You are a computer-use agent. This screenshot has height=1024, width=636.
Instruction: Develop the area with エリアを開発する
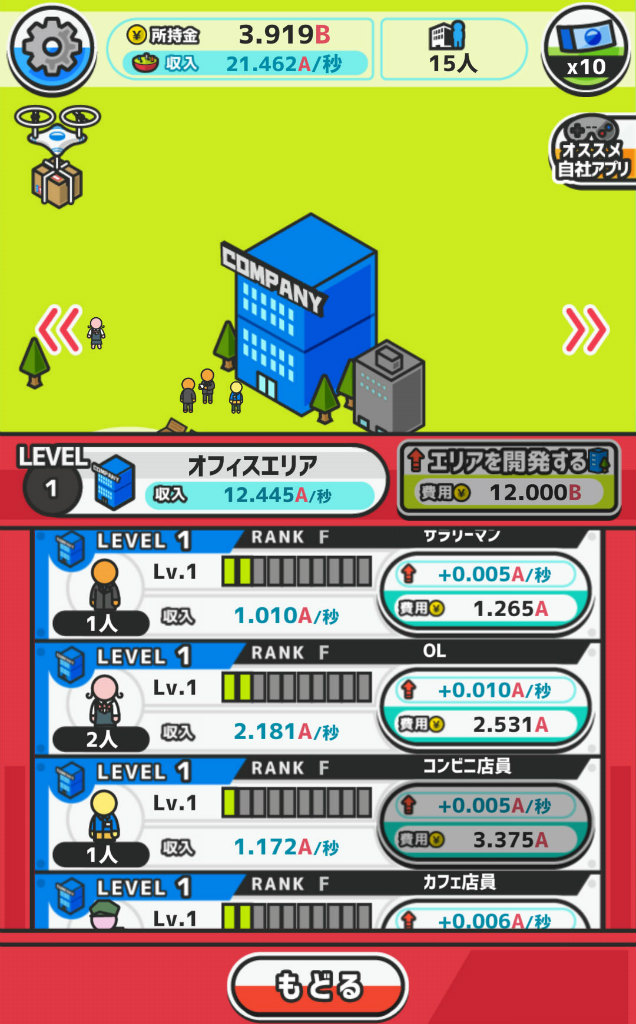point(507,477)
